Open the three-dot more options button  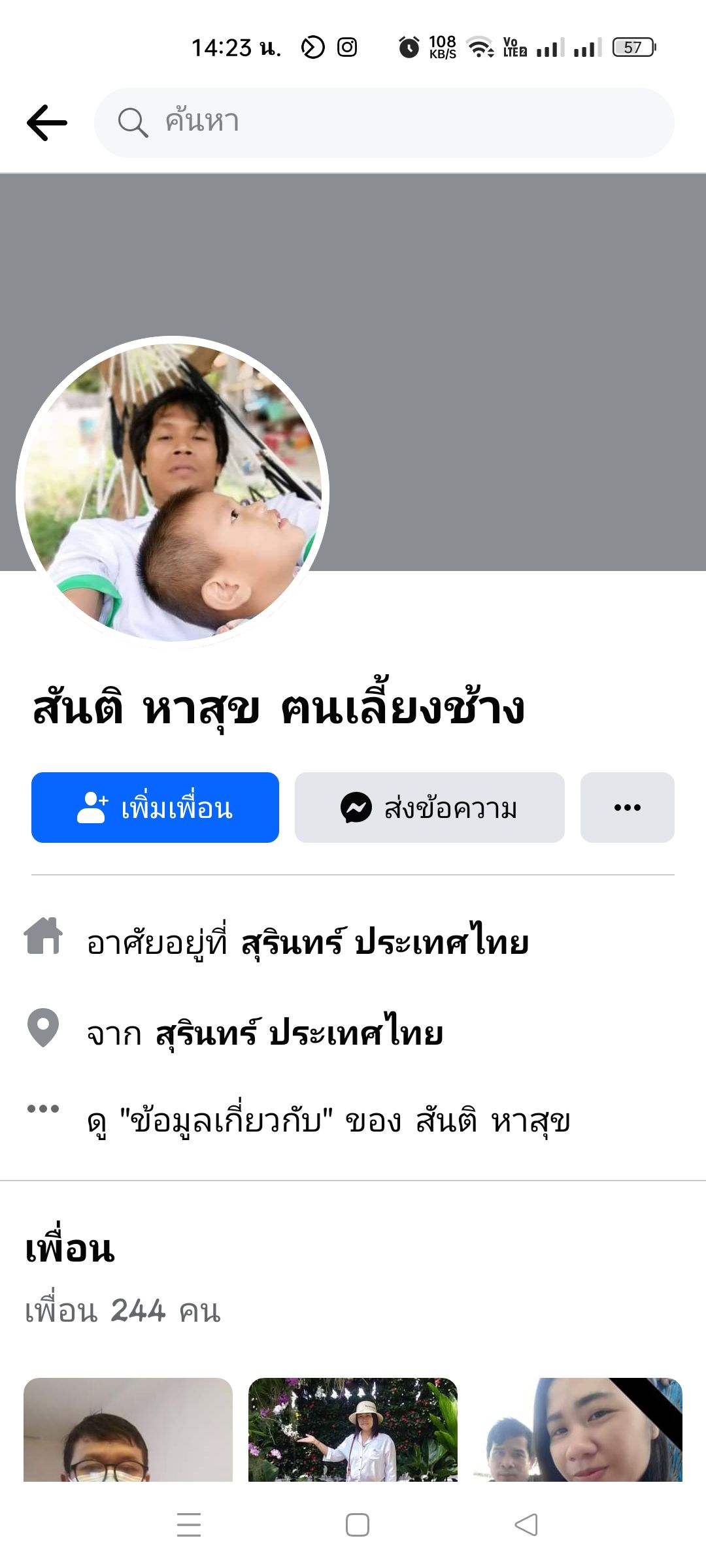click(627, 808)
